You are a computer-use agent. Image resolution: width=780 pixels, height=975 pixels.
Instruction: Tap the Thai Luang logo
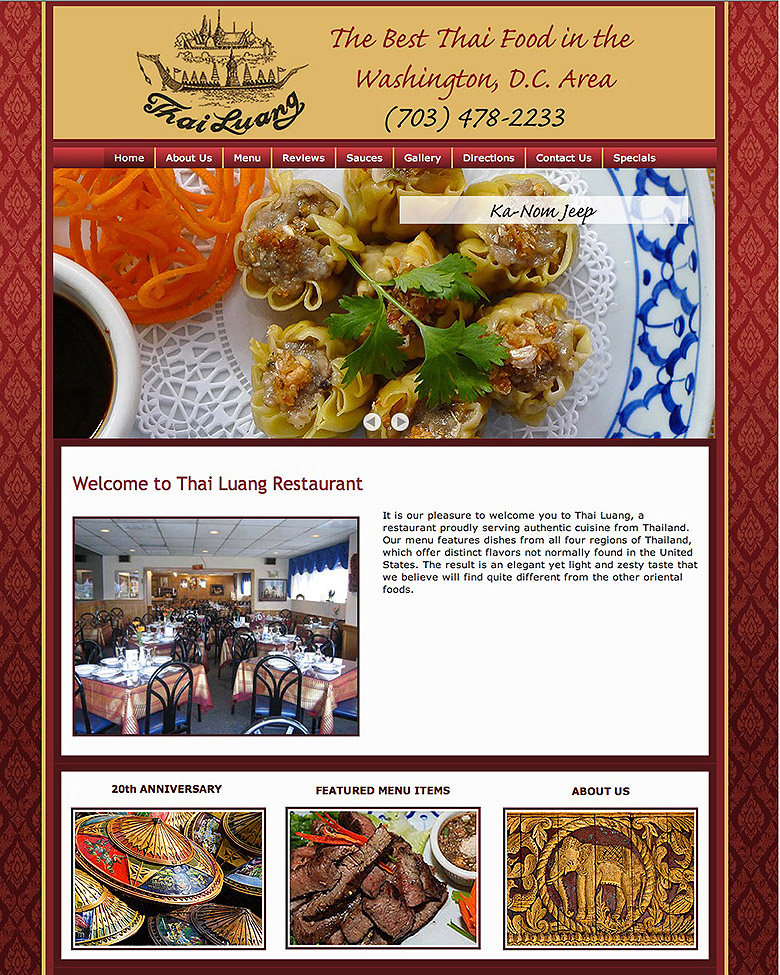[x=222, y=74]
